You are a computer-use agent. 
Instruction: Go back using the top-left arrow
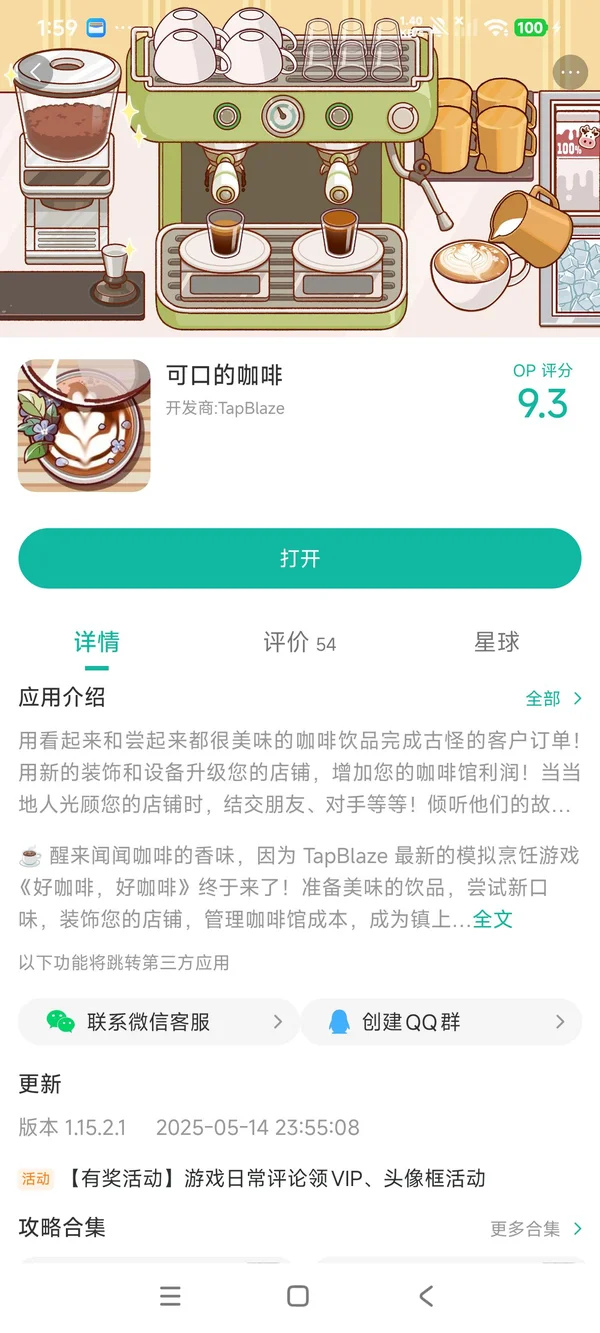click(x=36, y=72)
